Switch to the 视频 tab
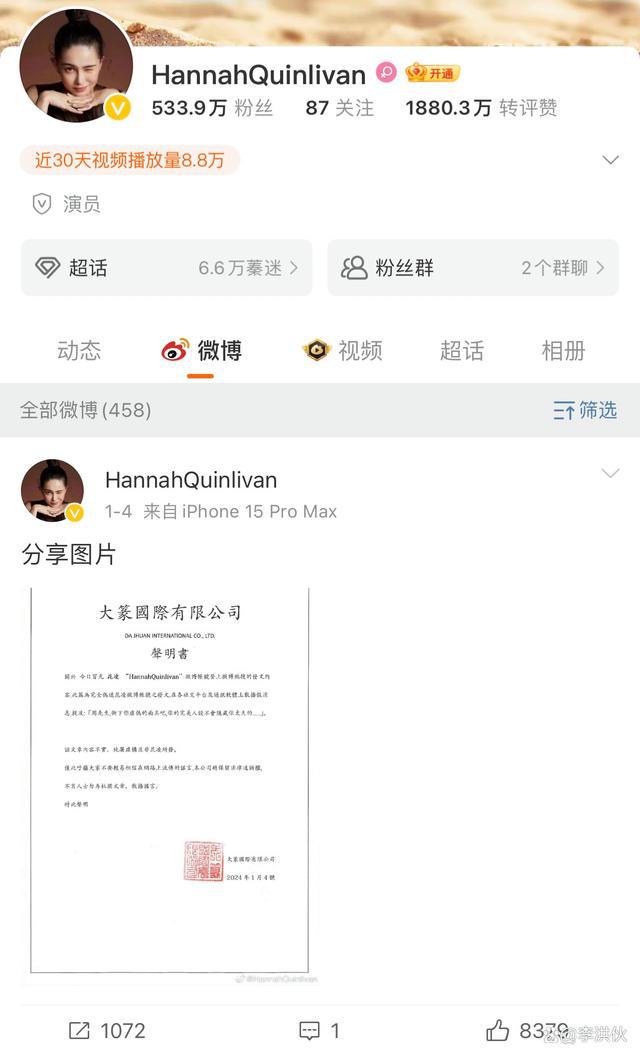This screenshot has width=640, height=1057. [x=343, y=351]
